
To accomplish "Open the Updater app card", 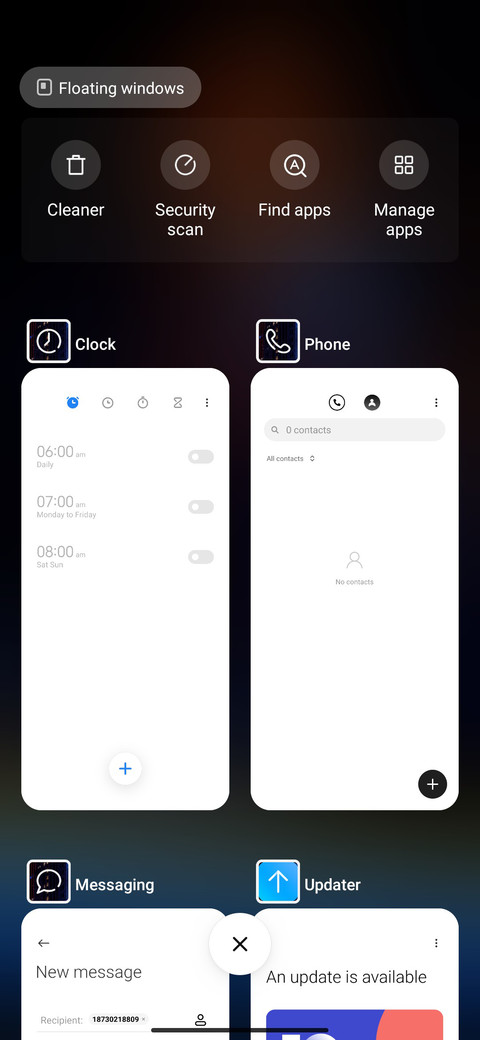I will click(355, 974).
